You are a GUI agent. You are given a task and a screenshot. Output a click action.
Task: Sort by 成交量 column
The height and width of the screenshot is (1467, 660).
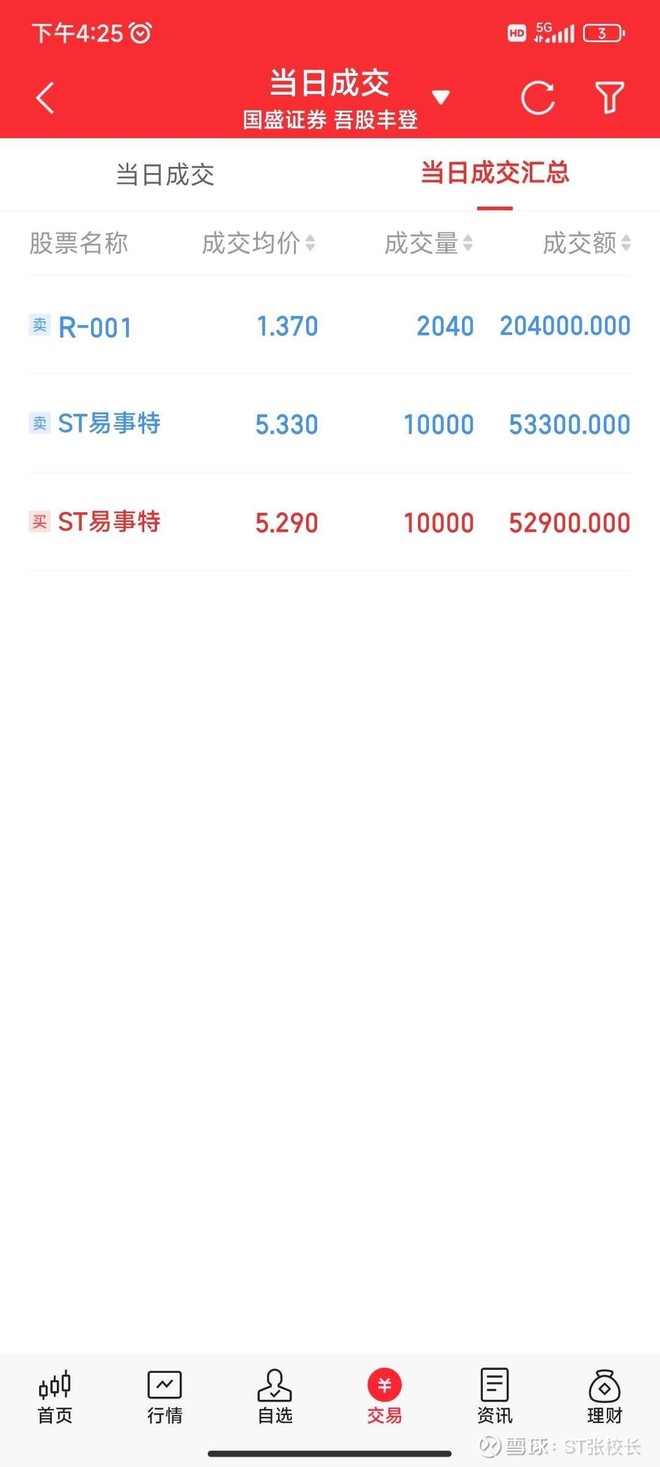pyautogui.click(x=428, y=243)
